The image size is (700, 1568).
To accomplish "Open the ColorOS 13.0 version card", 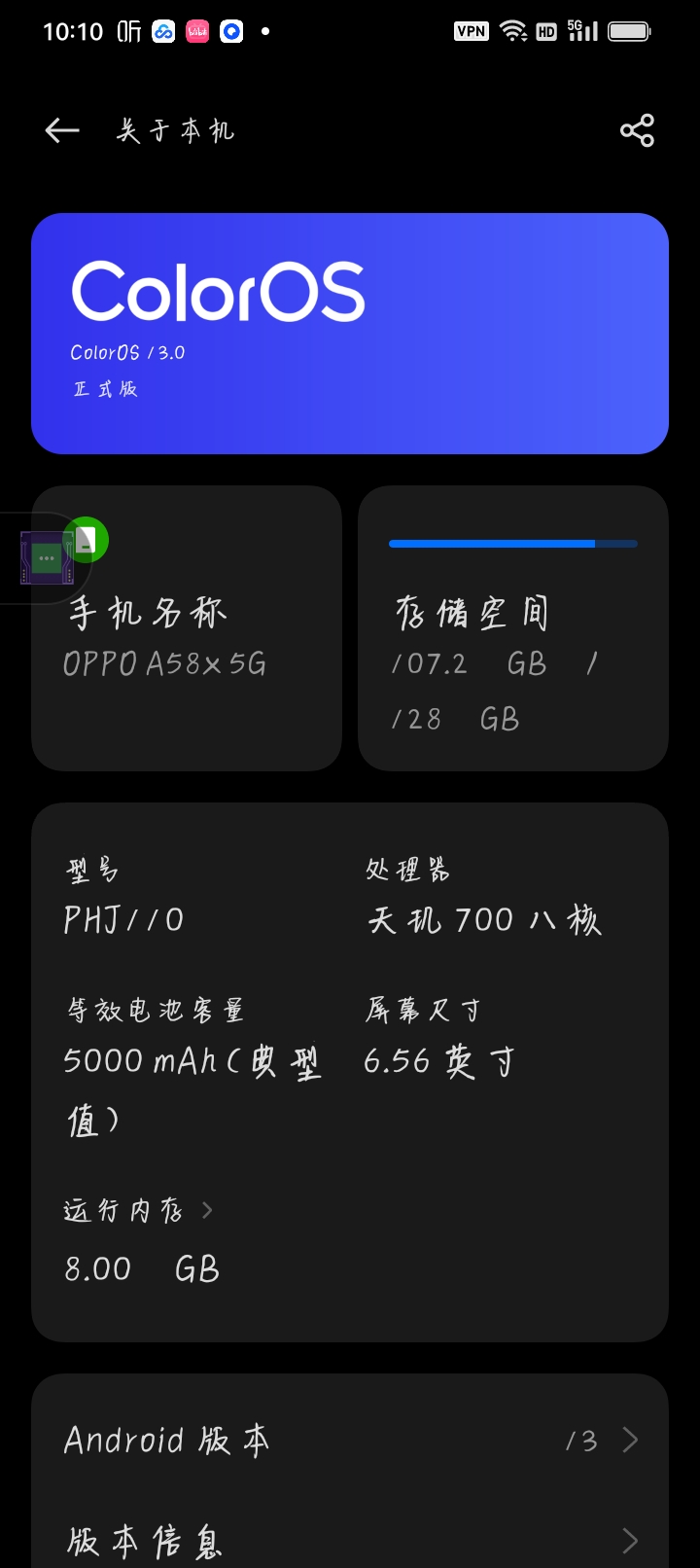I will point(350,333).
